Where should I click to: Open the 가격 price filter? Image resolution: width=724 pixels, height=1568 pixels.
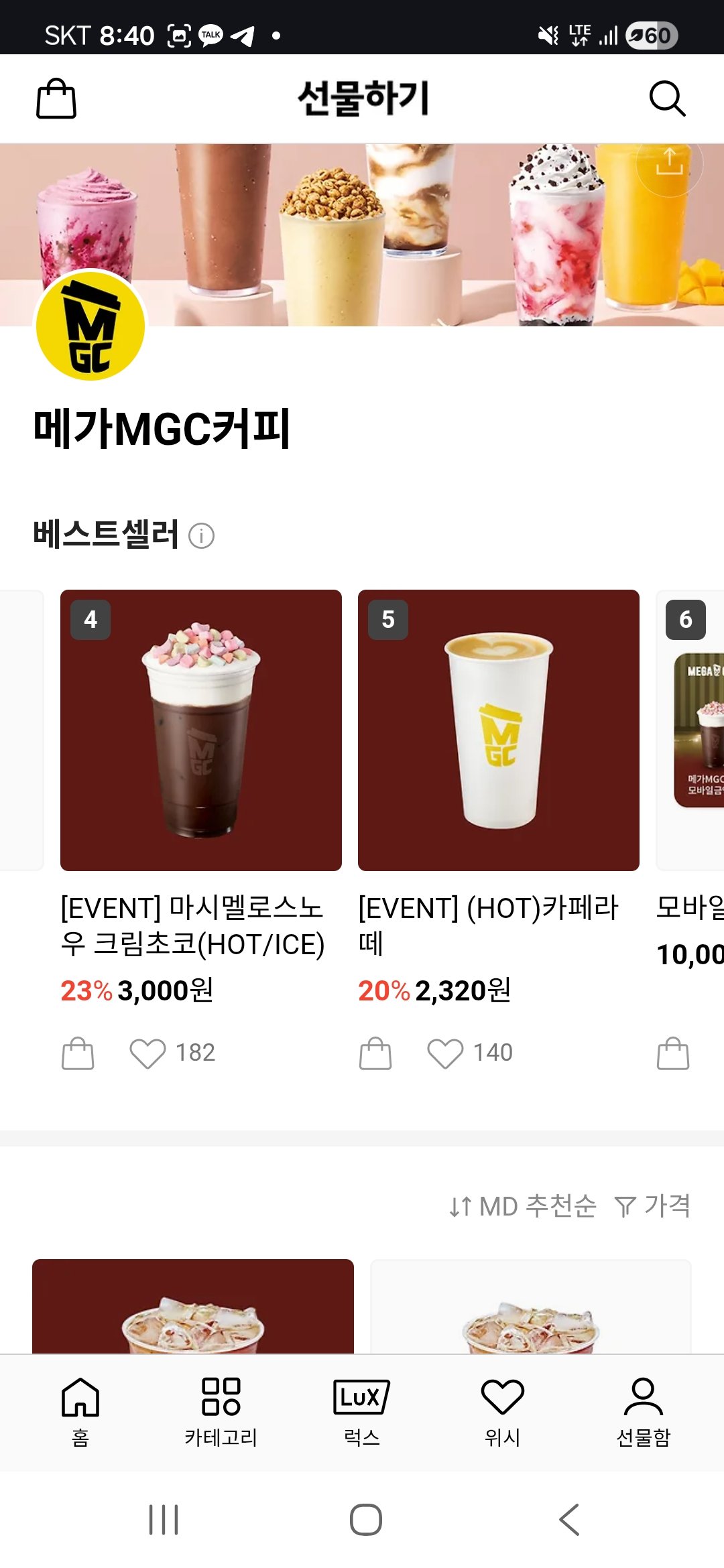pos(653,1206)
